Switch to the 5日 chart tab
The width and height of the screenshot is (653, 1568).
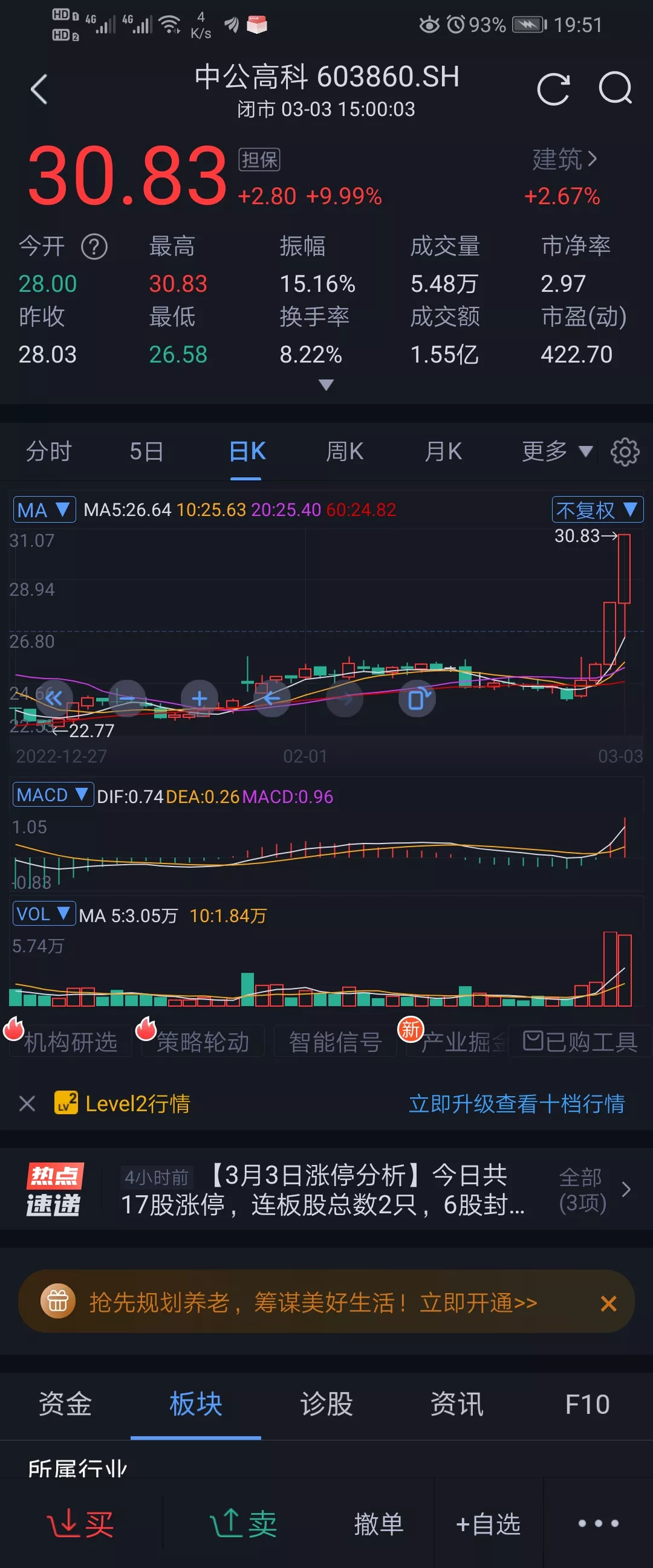[146, 451]
